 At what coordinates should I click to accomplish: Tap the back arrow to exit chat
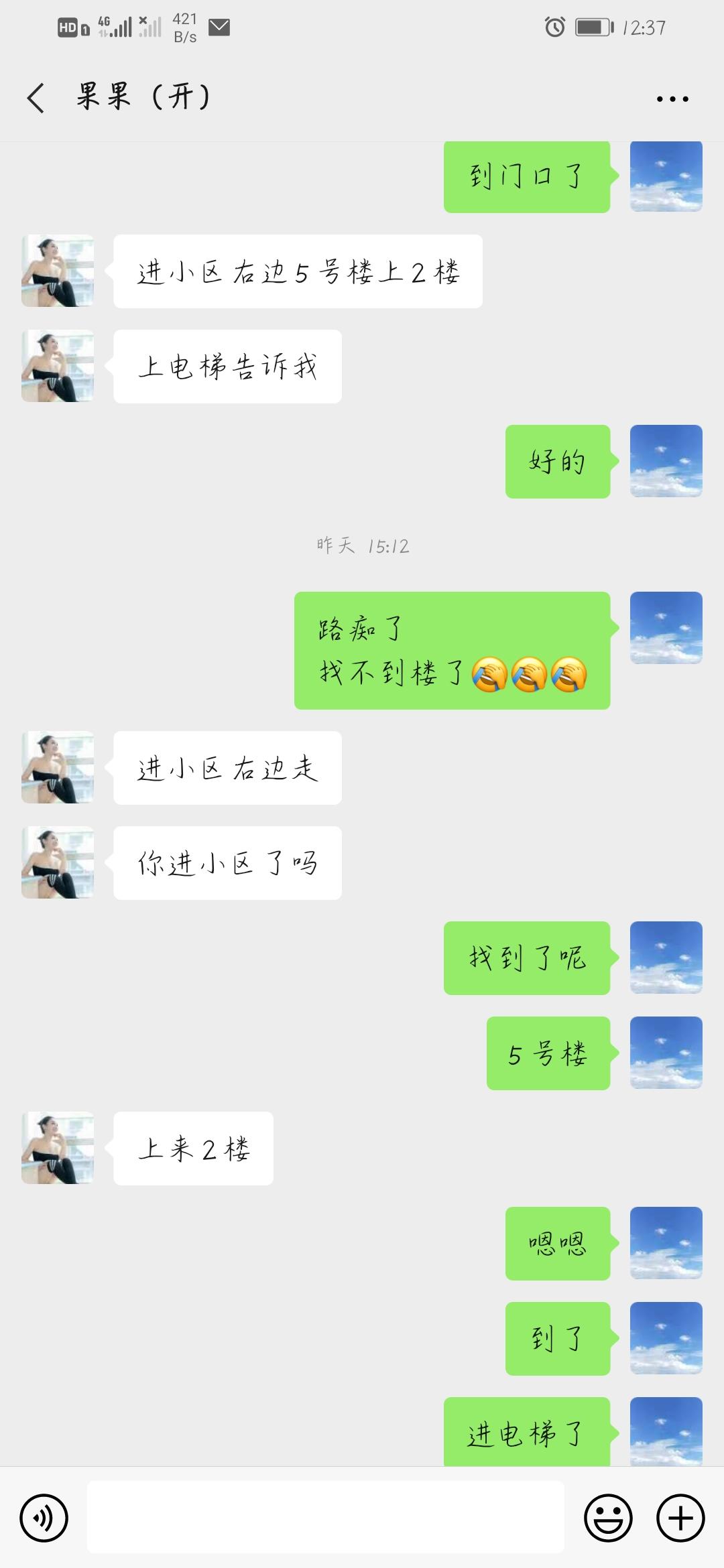35,96
